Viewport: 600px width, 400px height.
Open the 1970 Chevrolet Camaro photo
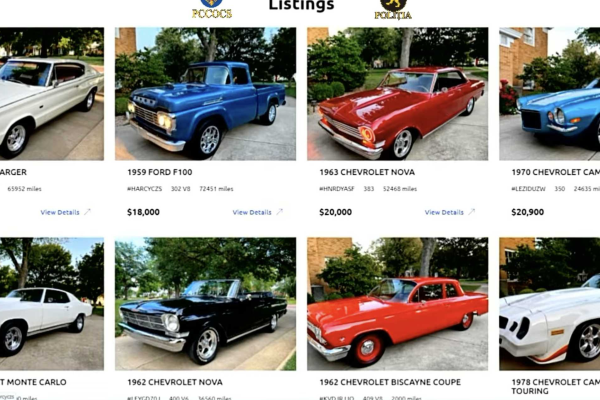(x=549, y=93)
